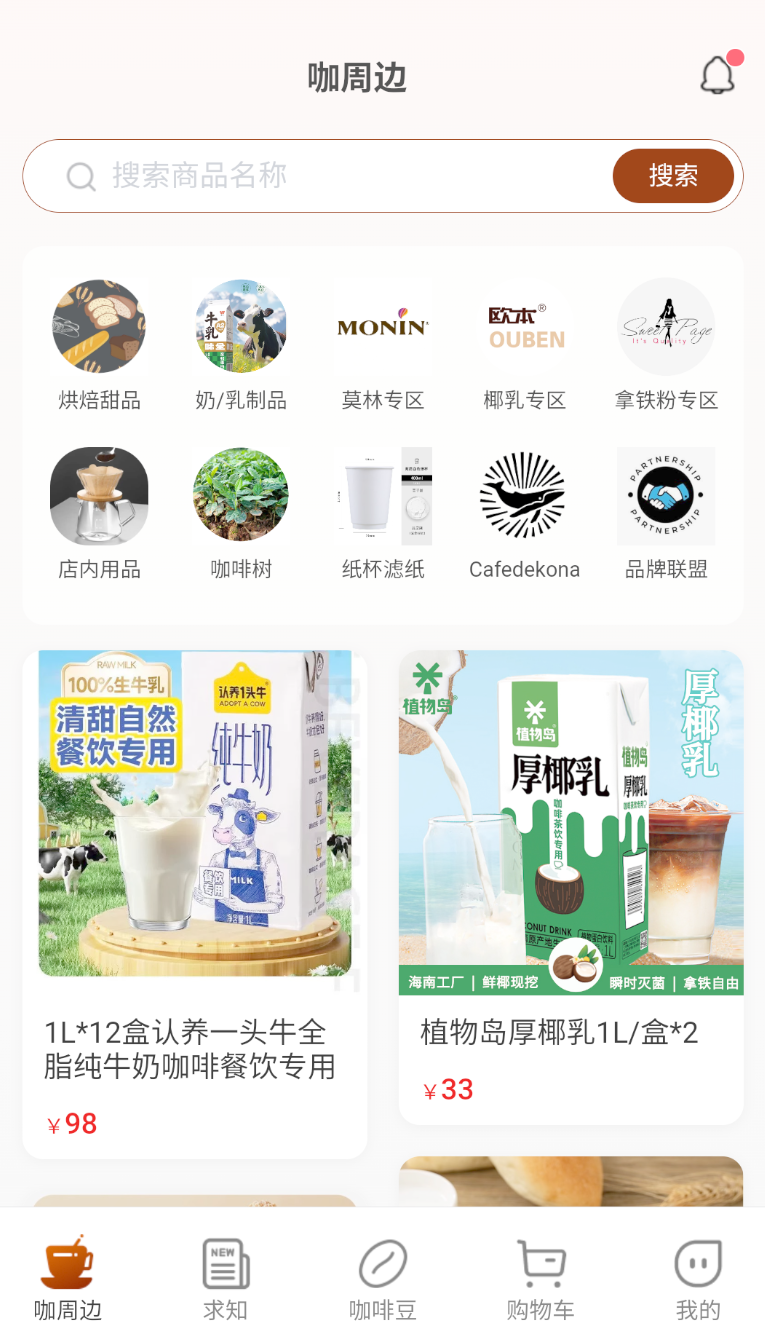This screenshot has height=1321, width=765.
Task: Tap the 搜索商品名称 search field
Action: (318, 176)
